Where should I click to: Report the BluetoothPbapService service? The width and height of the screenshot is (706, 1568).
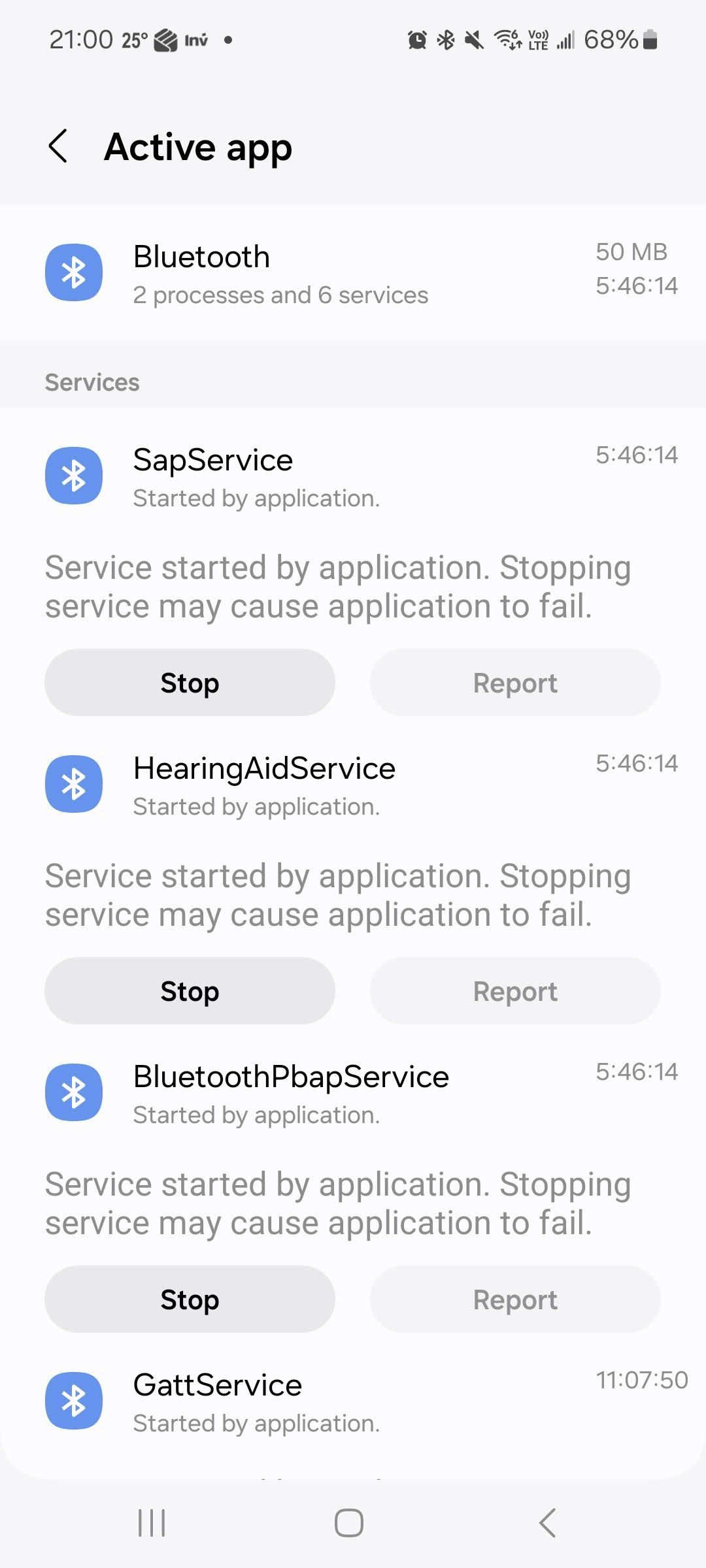tap(515, 1299)
